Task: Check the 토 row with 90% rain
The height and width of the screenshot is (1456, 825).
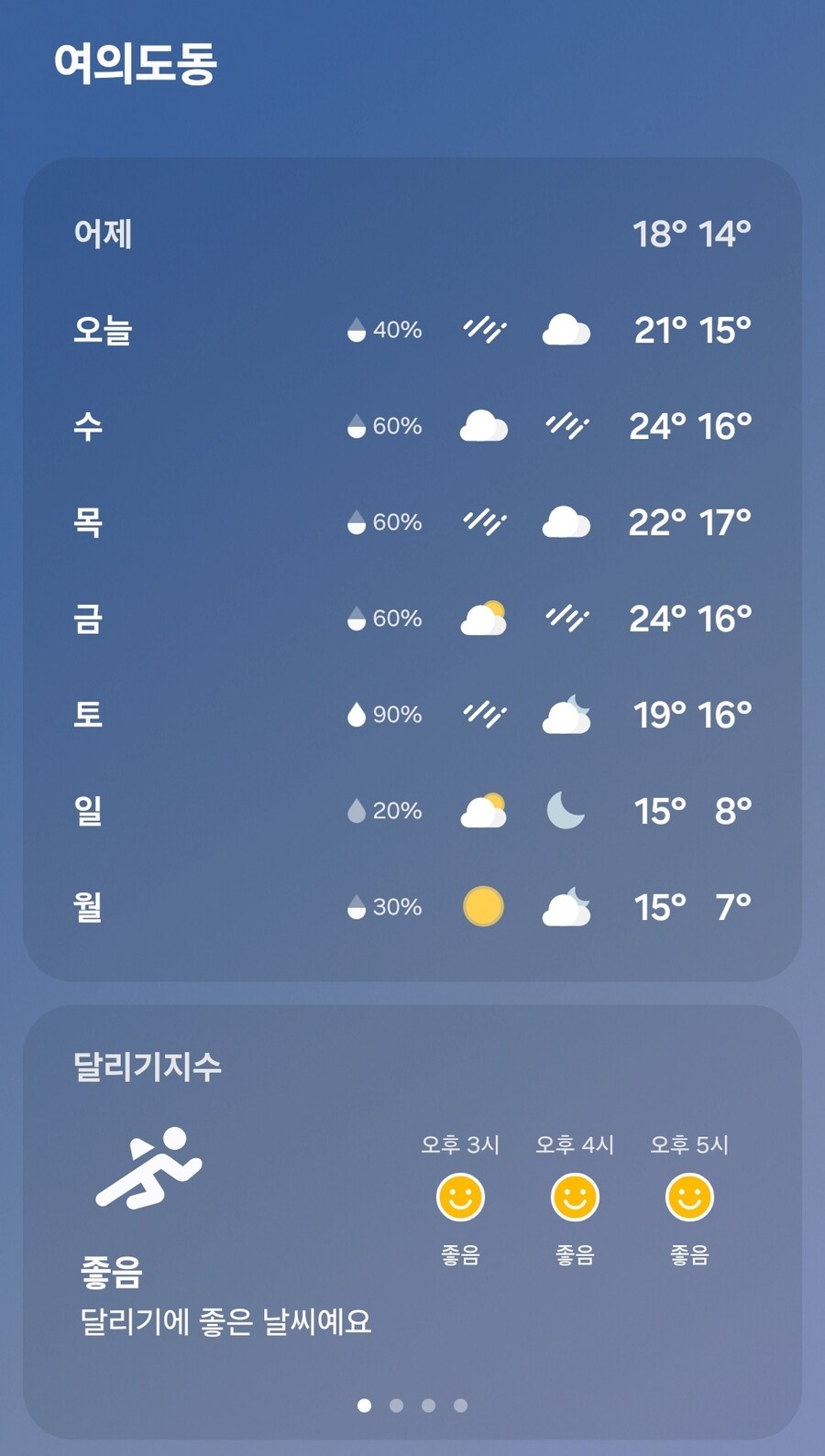Action: (x=412, y=715)
